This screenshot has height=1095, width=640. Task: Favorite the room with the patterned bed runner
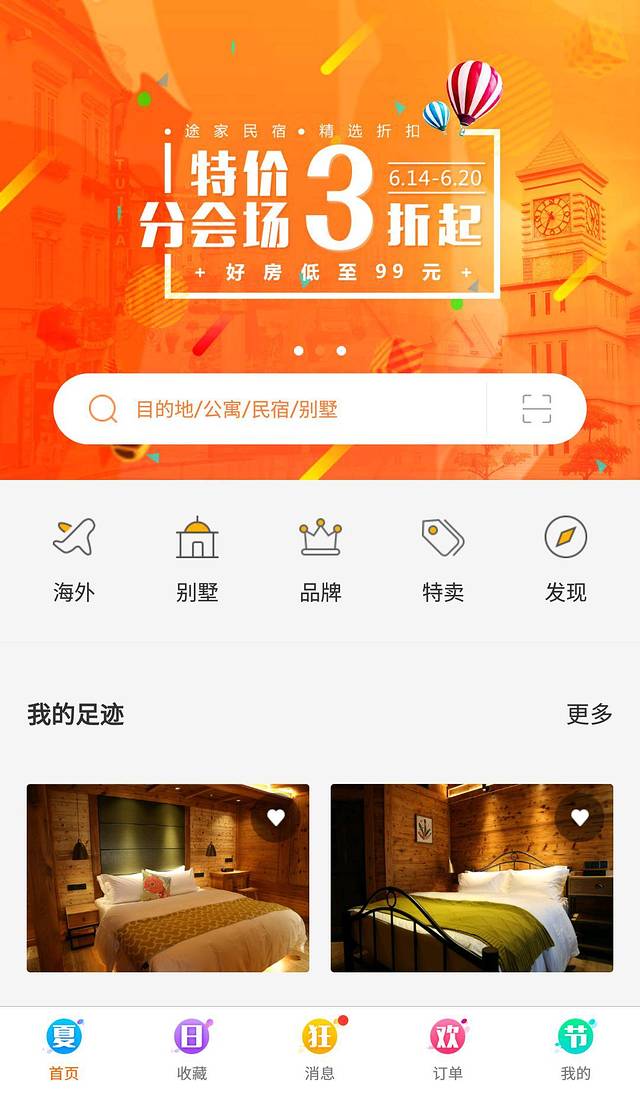[x=276, y=817]
